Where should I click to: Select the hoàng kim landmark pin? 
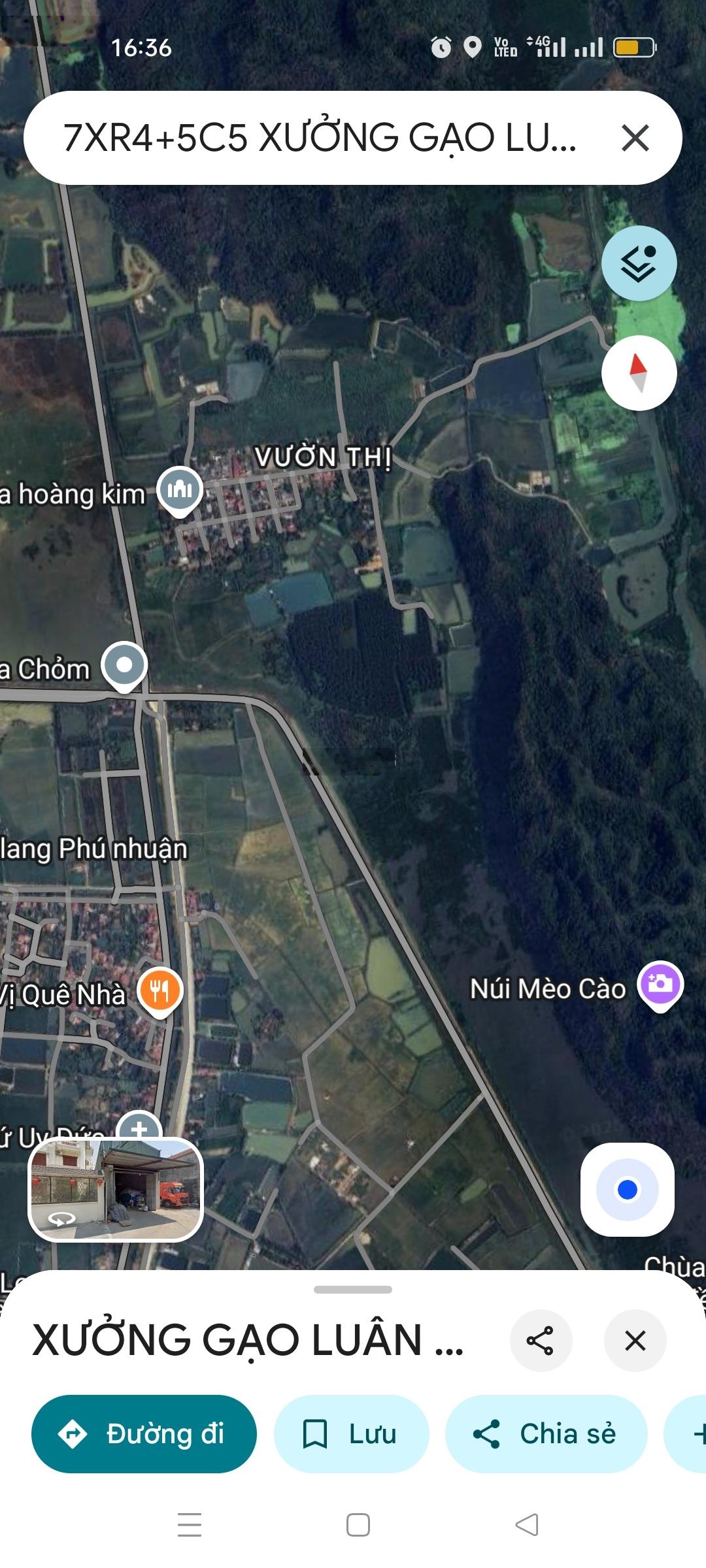180,489
